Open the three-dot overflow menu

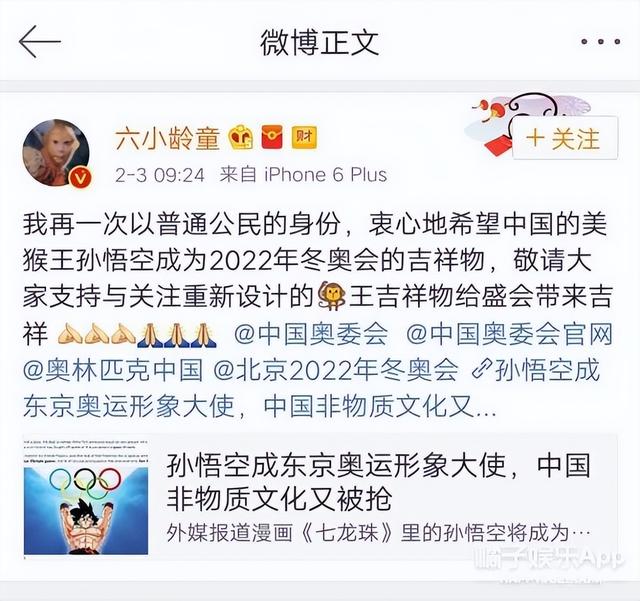[x=600, y=42]
